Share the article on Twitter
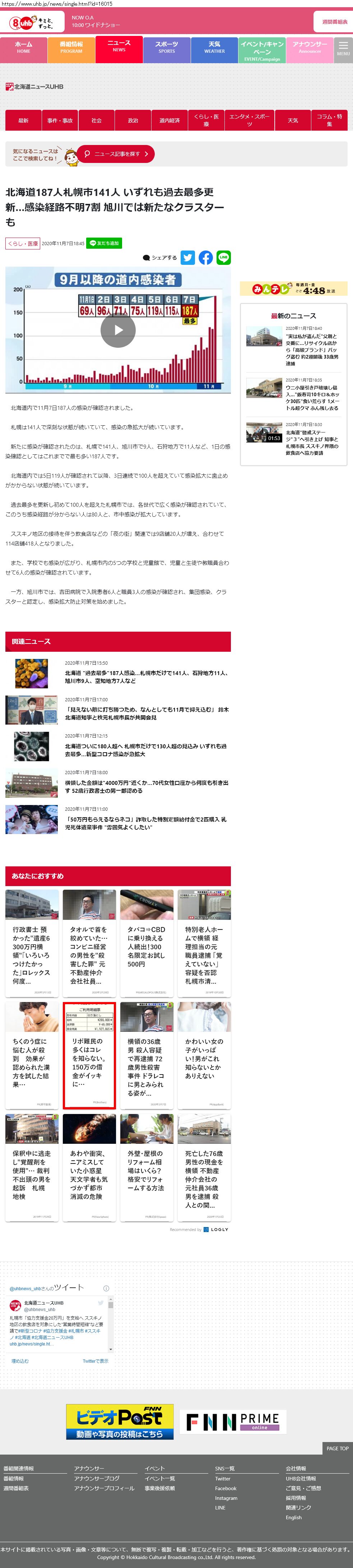 (x=188, y=257)
